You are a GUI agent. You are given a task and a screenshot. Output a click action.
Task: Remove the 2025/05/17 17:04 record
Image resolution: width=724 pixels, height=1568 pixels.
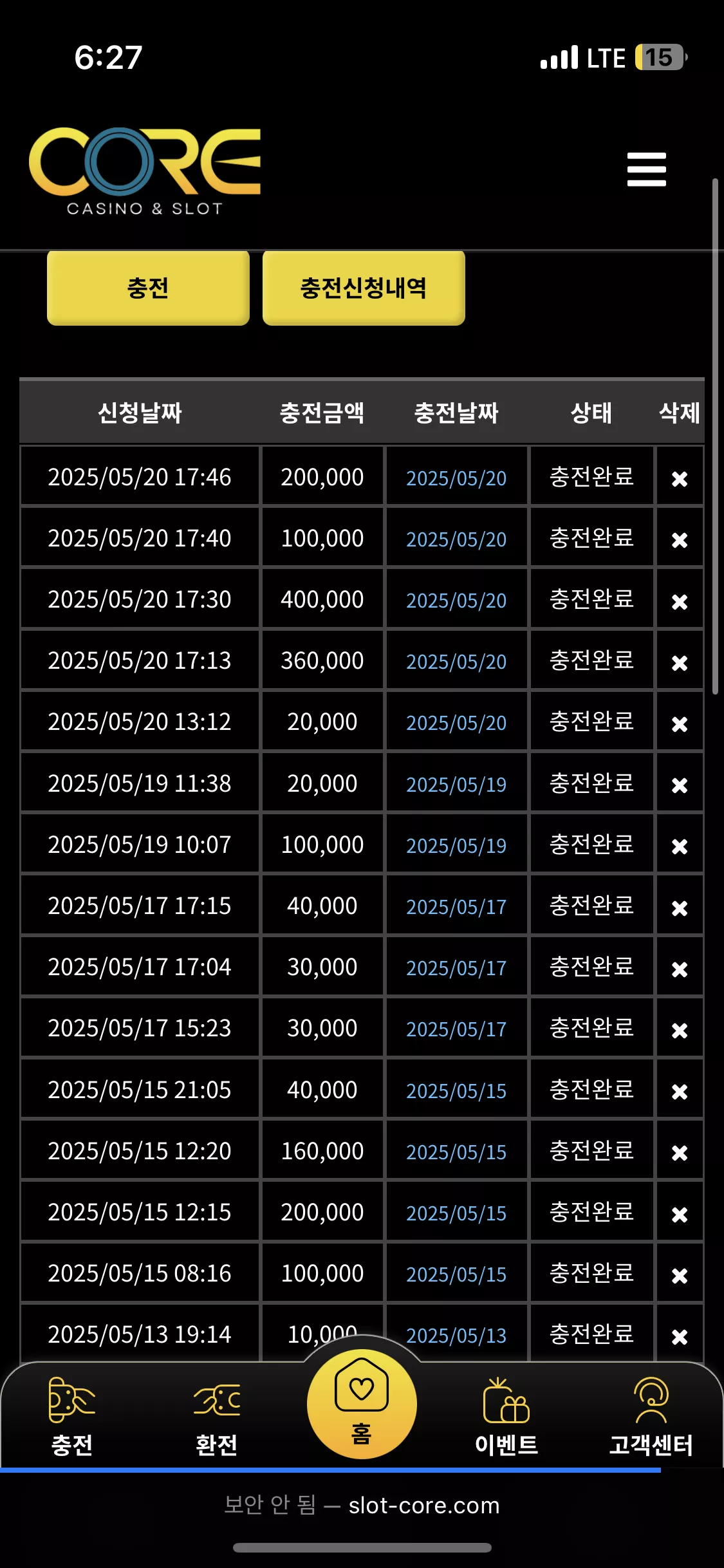(x=680, y=969)
